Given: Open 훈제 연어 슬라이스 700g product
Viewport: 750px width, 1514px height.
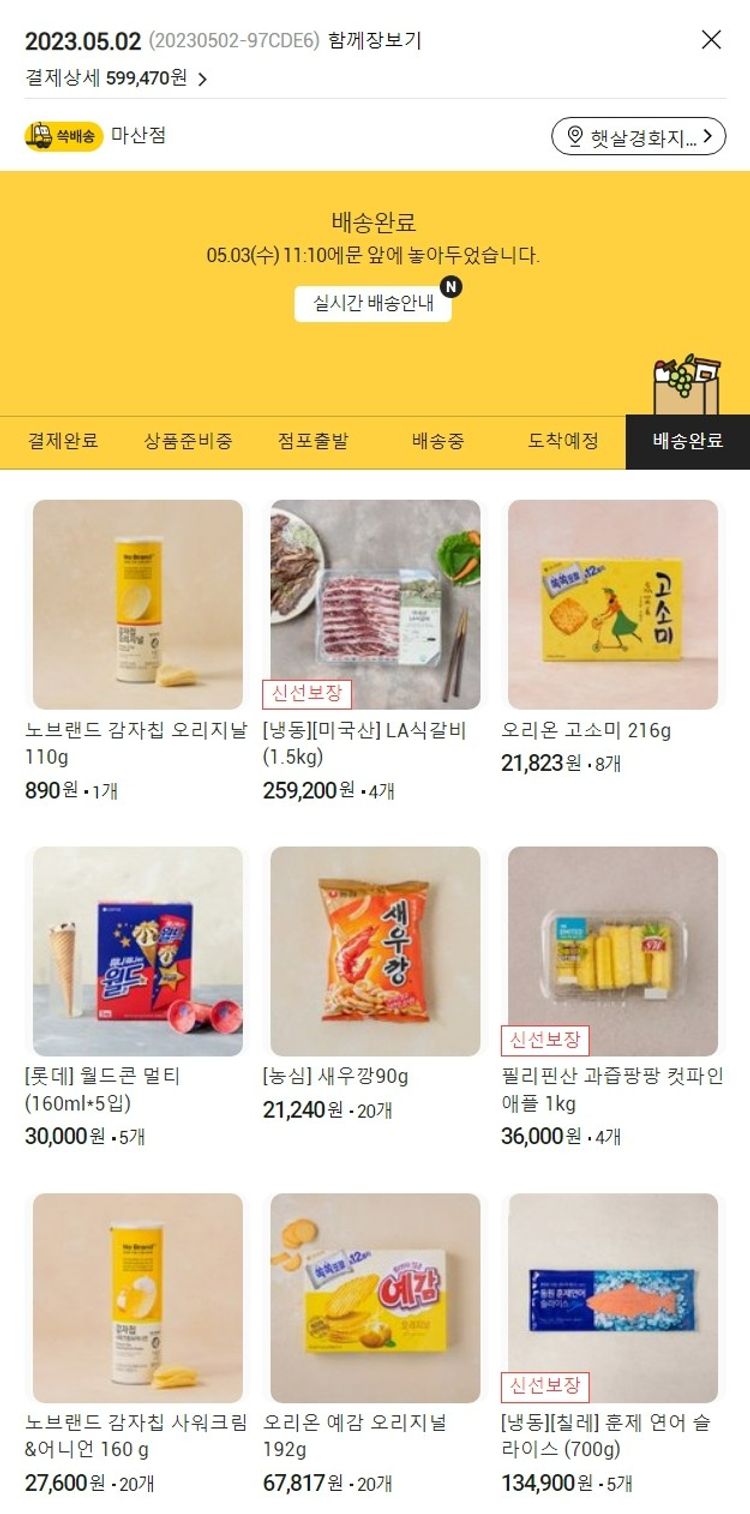Looking at the screenshot, I should pyautogui.click(x=612, y=1297).
